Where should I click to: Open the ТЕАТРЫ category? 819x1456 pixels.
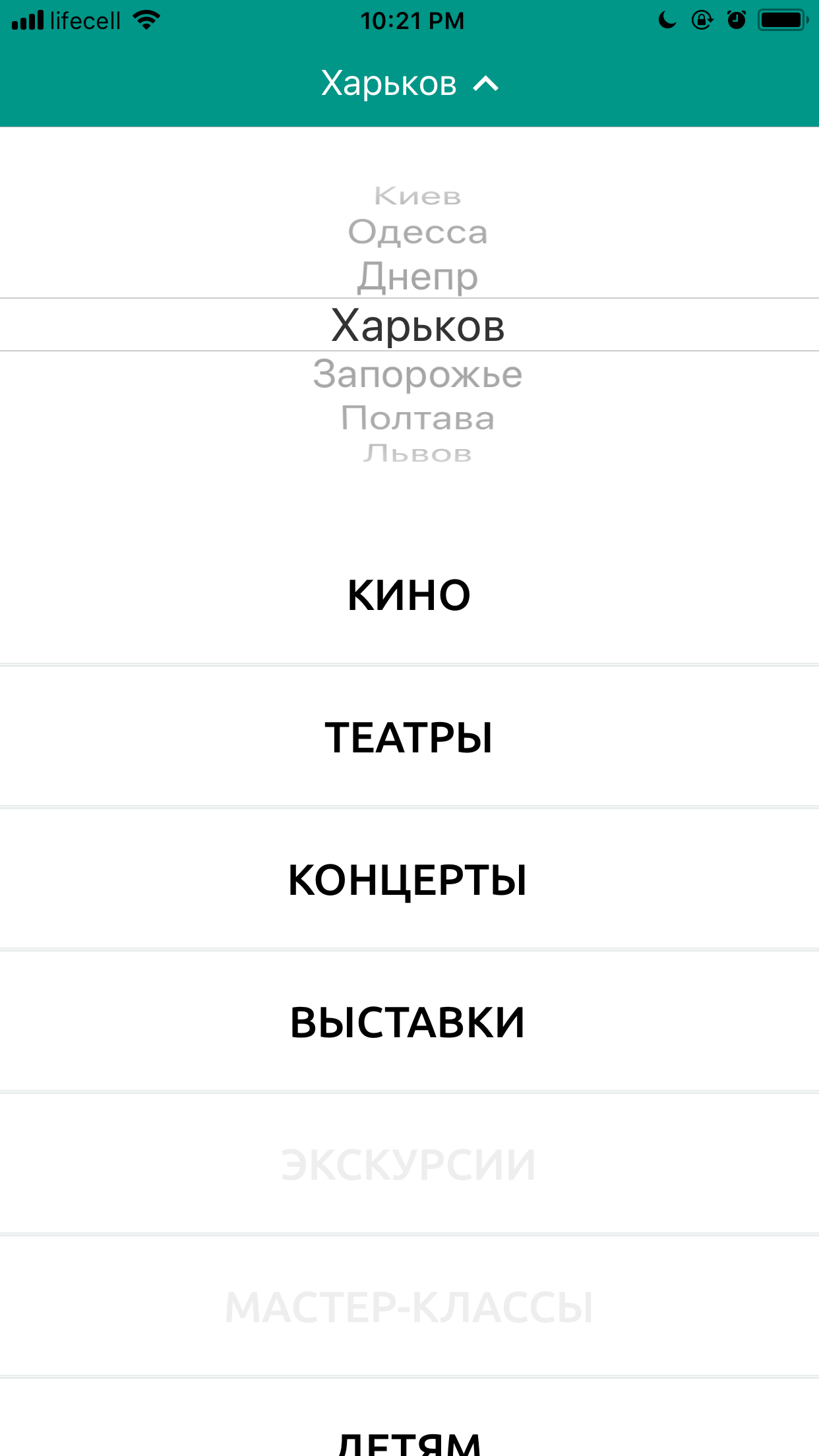[409, 737]
